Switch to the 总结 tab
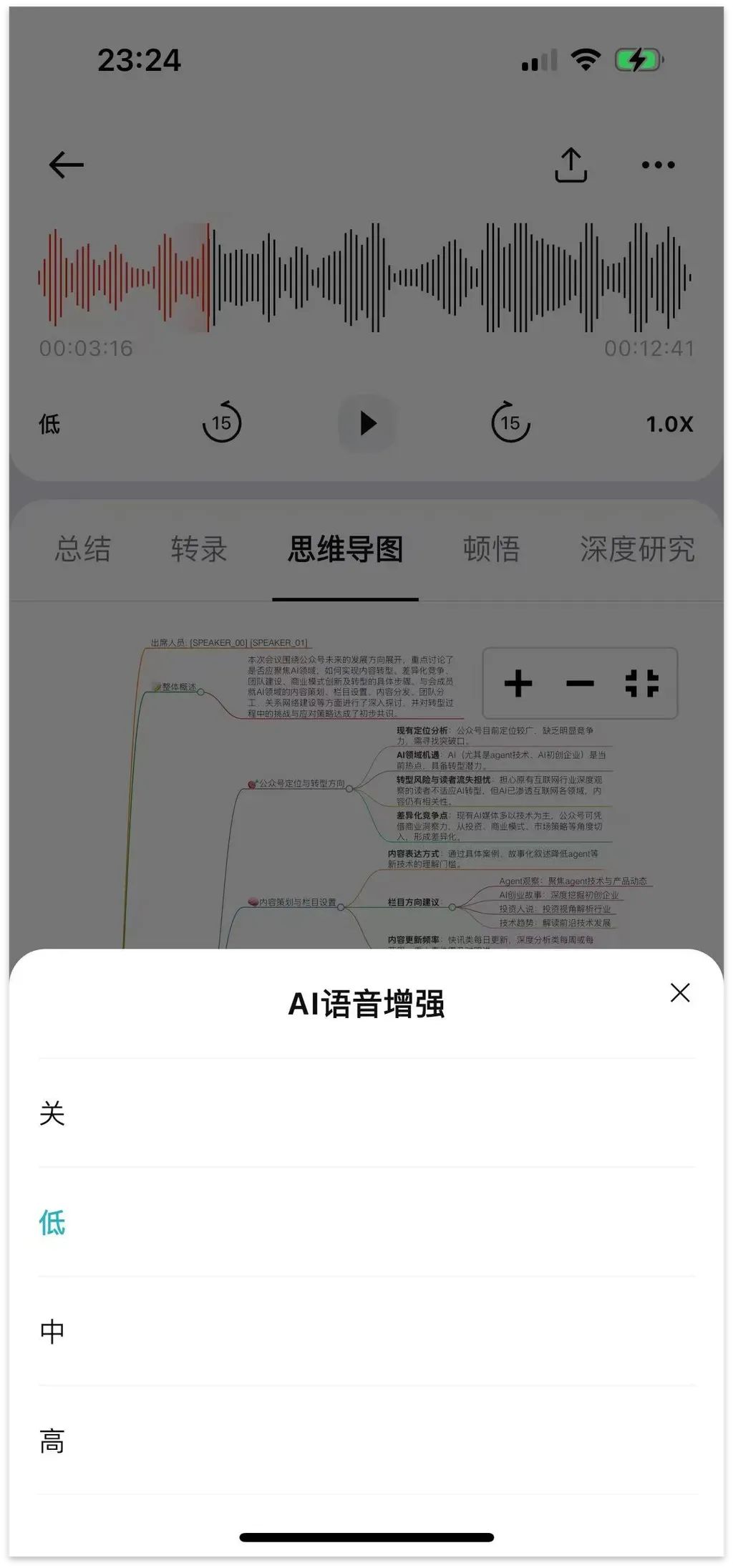 tap(83, 549)
